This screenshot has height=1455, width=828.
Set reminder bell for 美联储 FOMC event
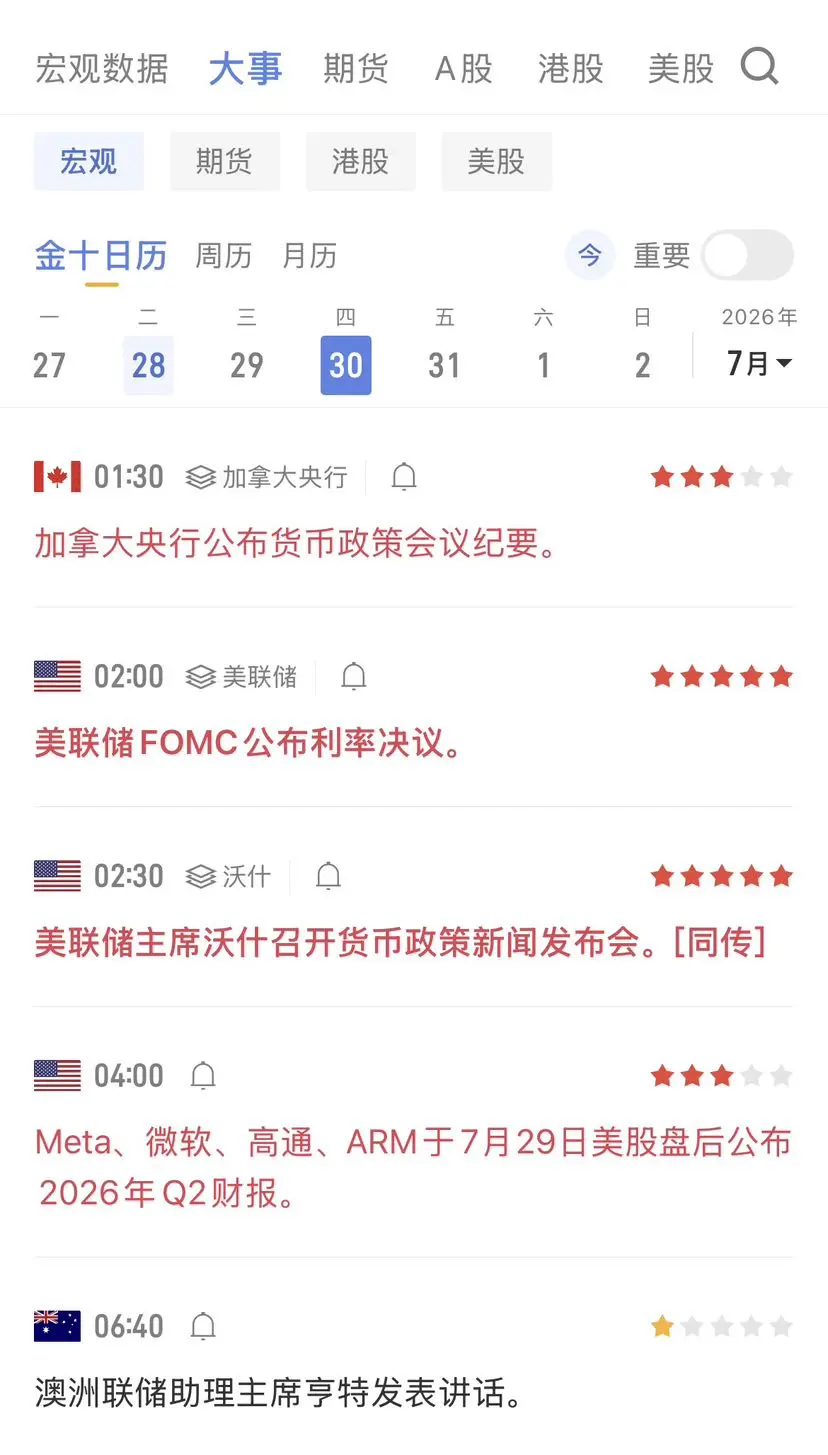[x=354, y=677]
